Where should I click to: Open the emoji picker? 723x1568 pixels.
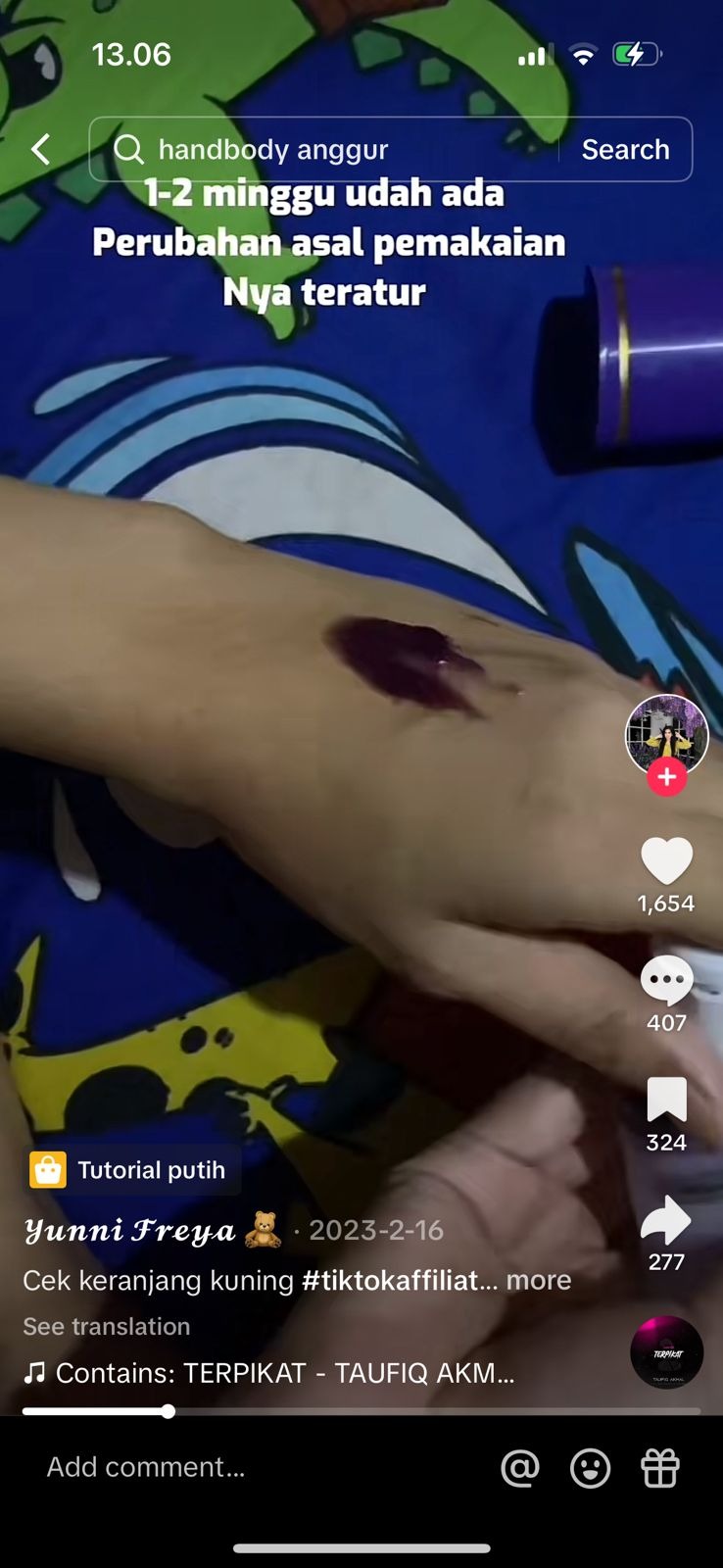click(x=590, y=1468)
